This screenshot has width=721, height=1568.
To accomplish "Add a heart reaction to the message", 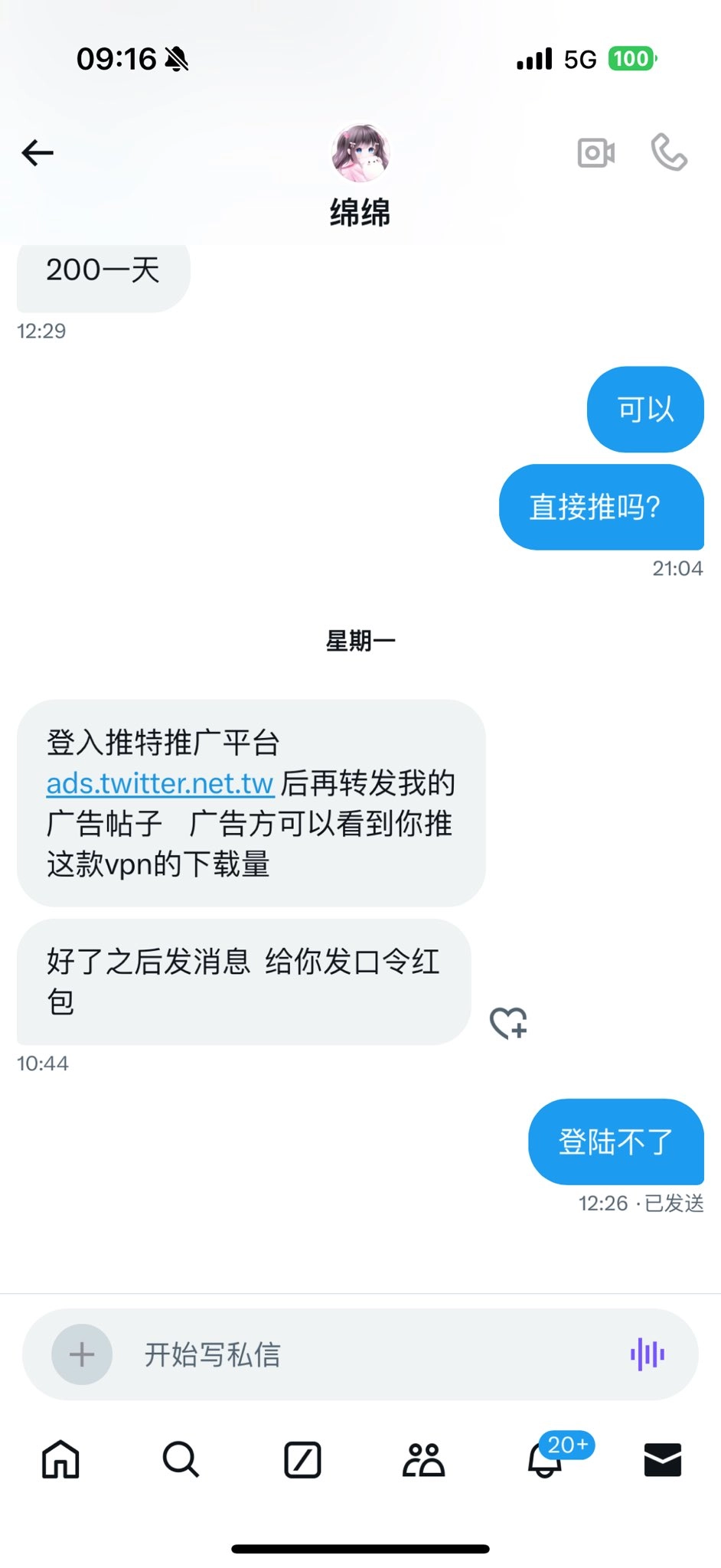I will click(509, 1022).
